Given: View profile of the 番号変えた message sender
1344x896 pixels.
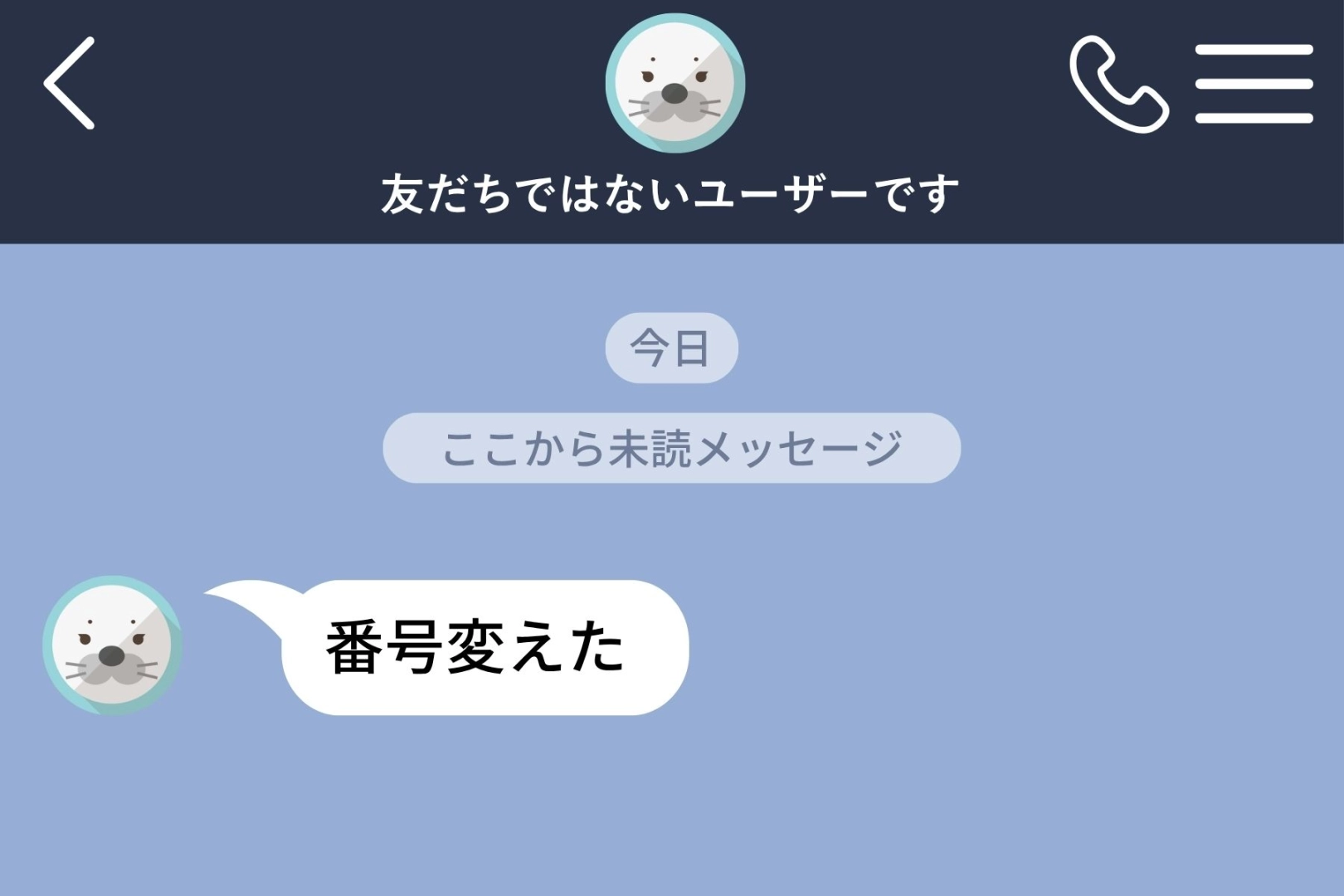Looking at the screenshot, I should point(112,645).
